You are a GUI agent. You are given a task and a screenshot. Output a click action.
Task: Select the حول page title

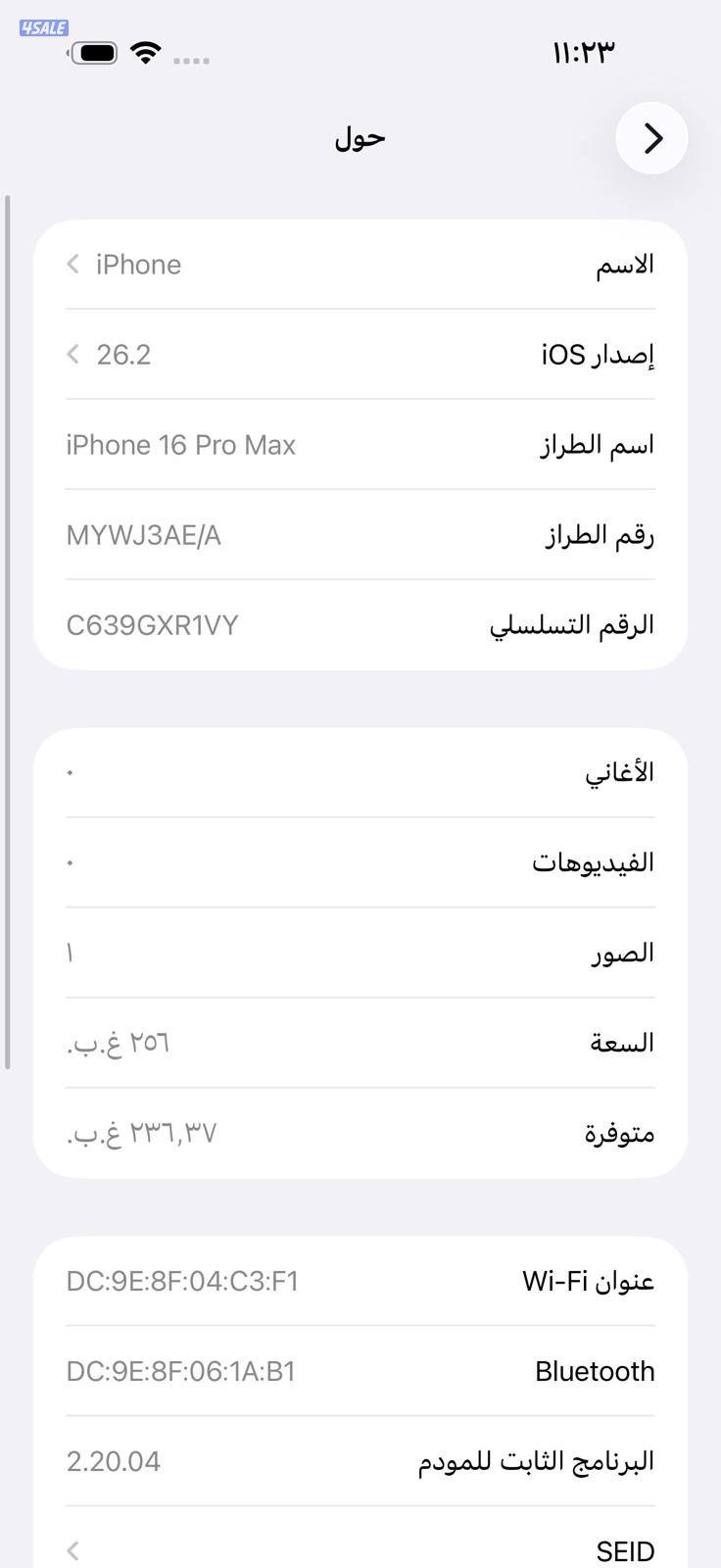[359, 137]
